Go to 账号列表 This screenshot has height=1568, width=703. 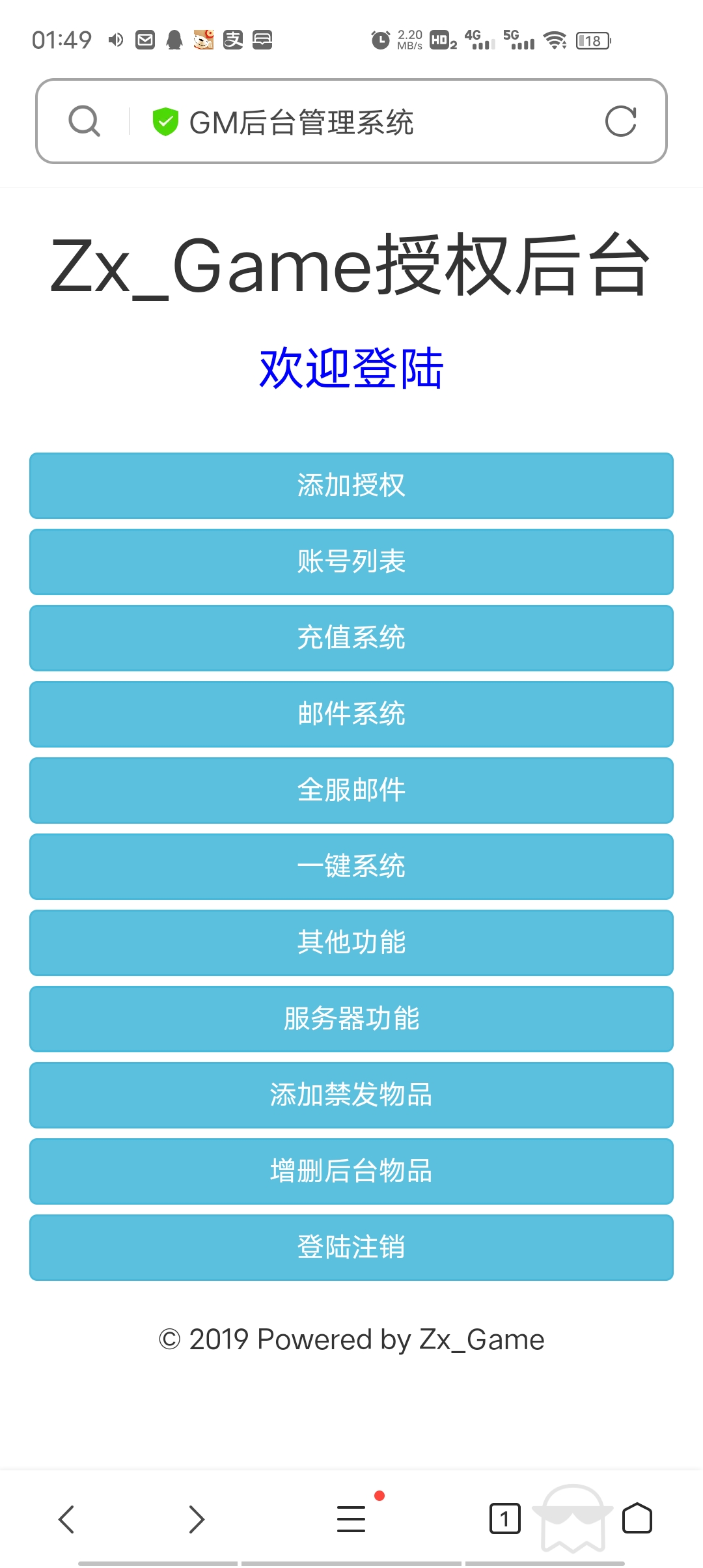click(x=351, y=562)
